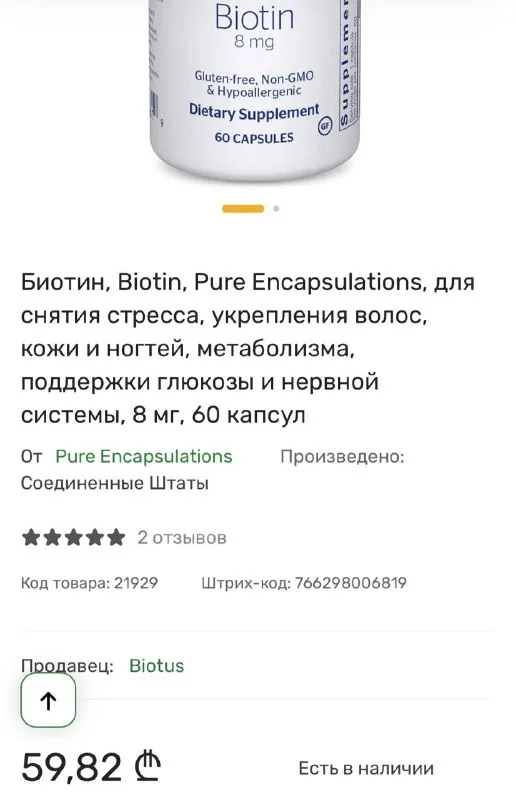Open the Biotin bottle product image
Image resolution: width=516 pixels, height=800 pixels.
click(255, 89)
